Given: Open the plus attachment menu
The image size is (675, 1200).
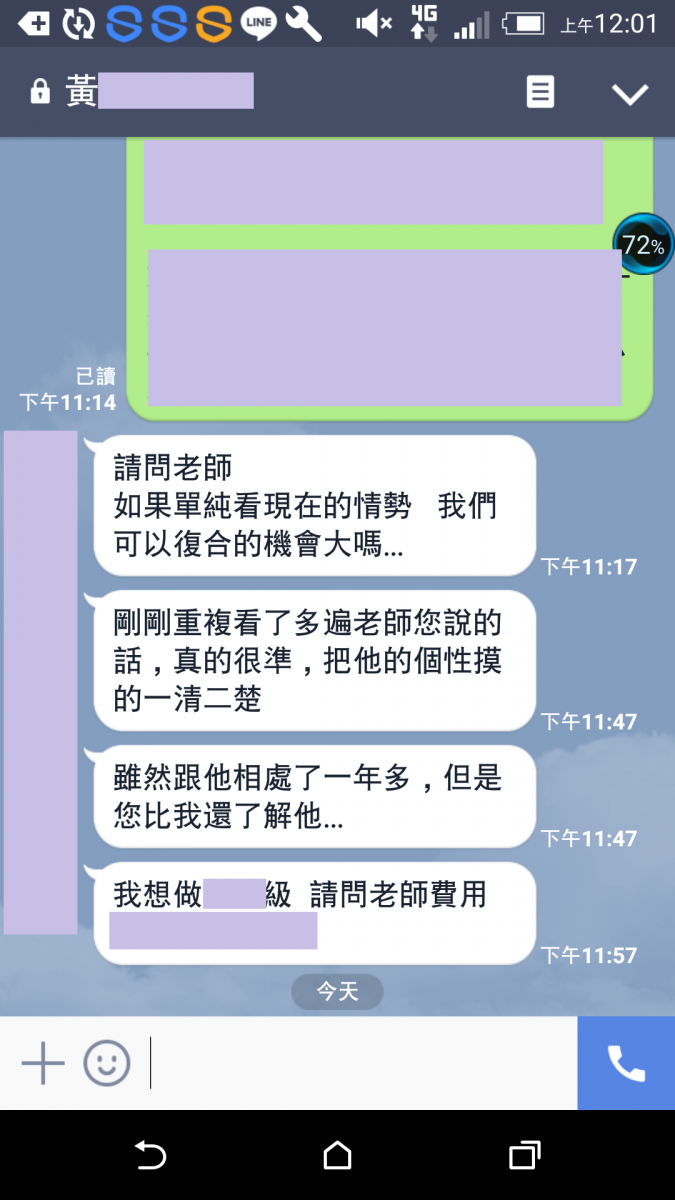Looking at the screenshot, I should tap(43, 1063).
